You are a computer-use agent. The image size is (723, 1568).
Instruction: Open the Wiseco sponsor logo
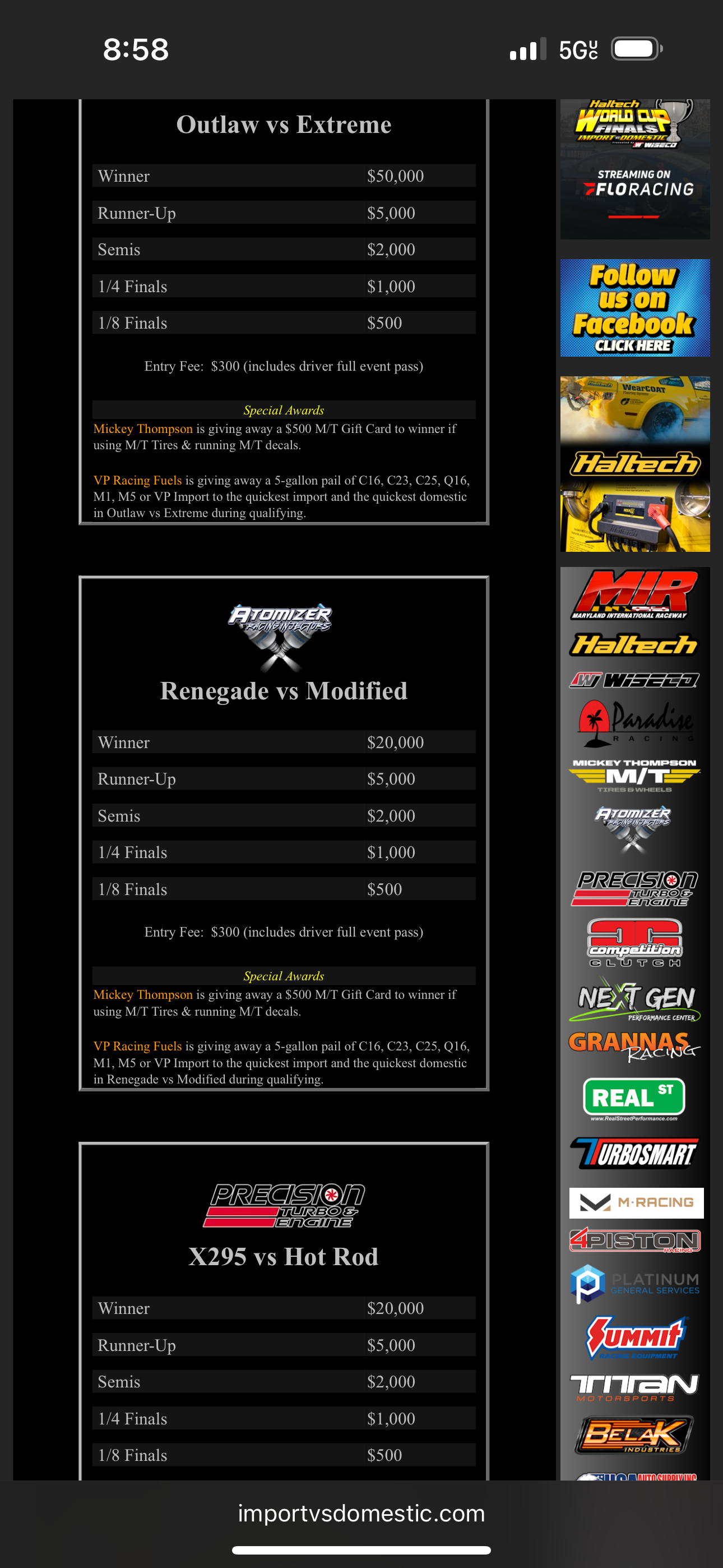[634, 680]
